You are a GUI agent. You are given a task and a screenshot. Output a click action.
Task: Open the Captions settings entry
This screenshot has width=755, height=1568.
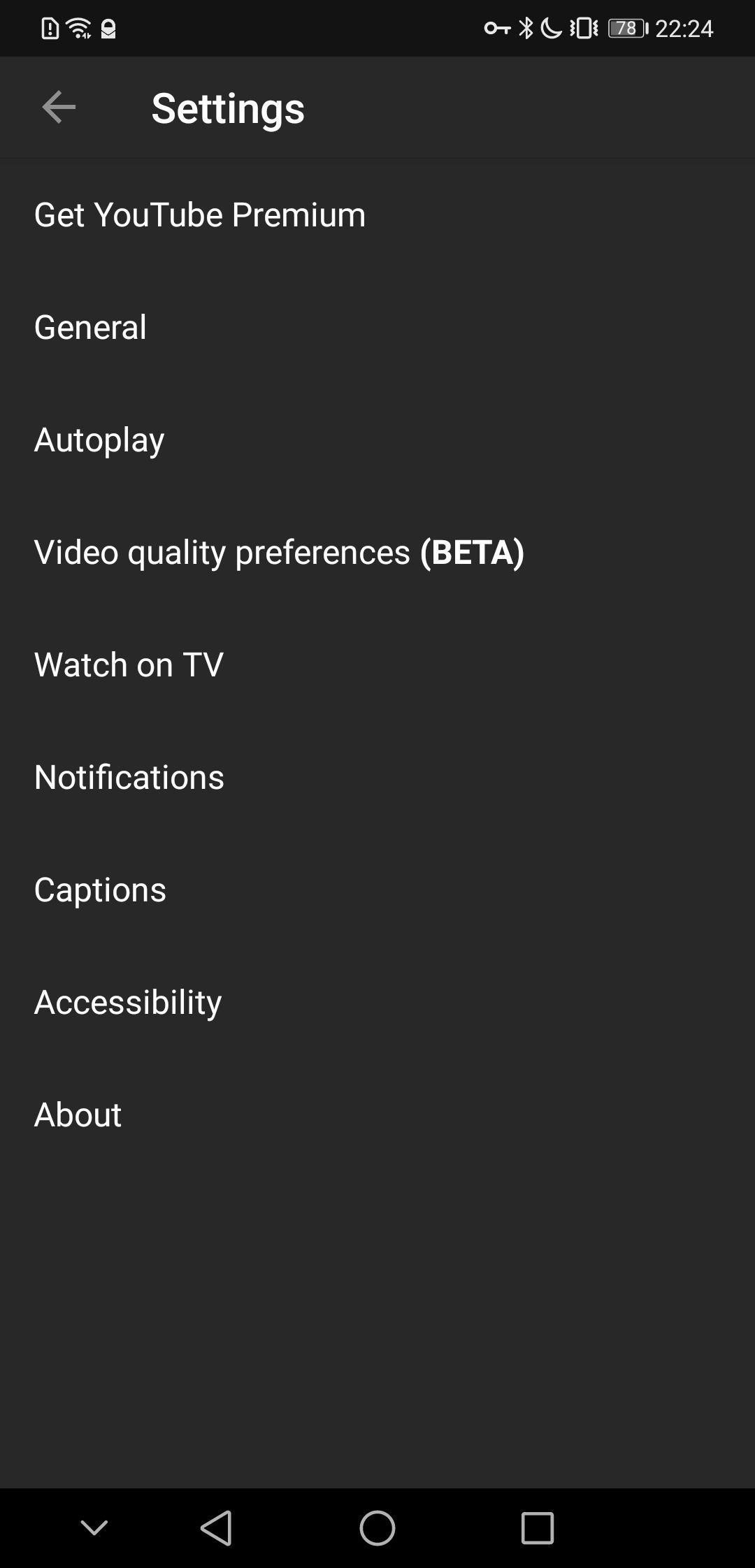[99, 889]
